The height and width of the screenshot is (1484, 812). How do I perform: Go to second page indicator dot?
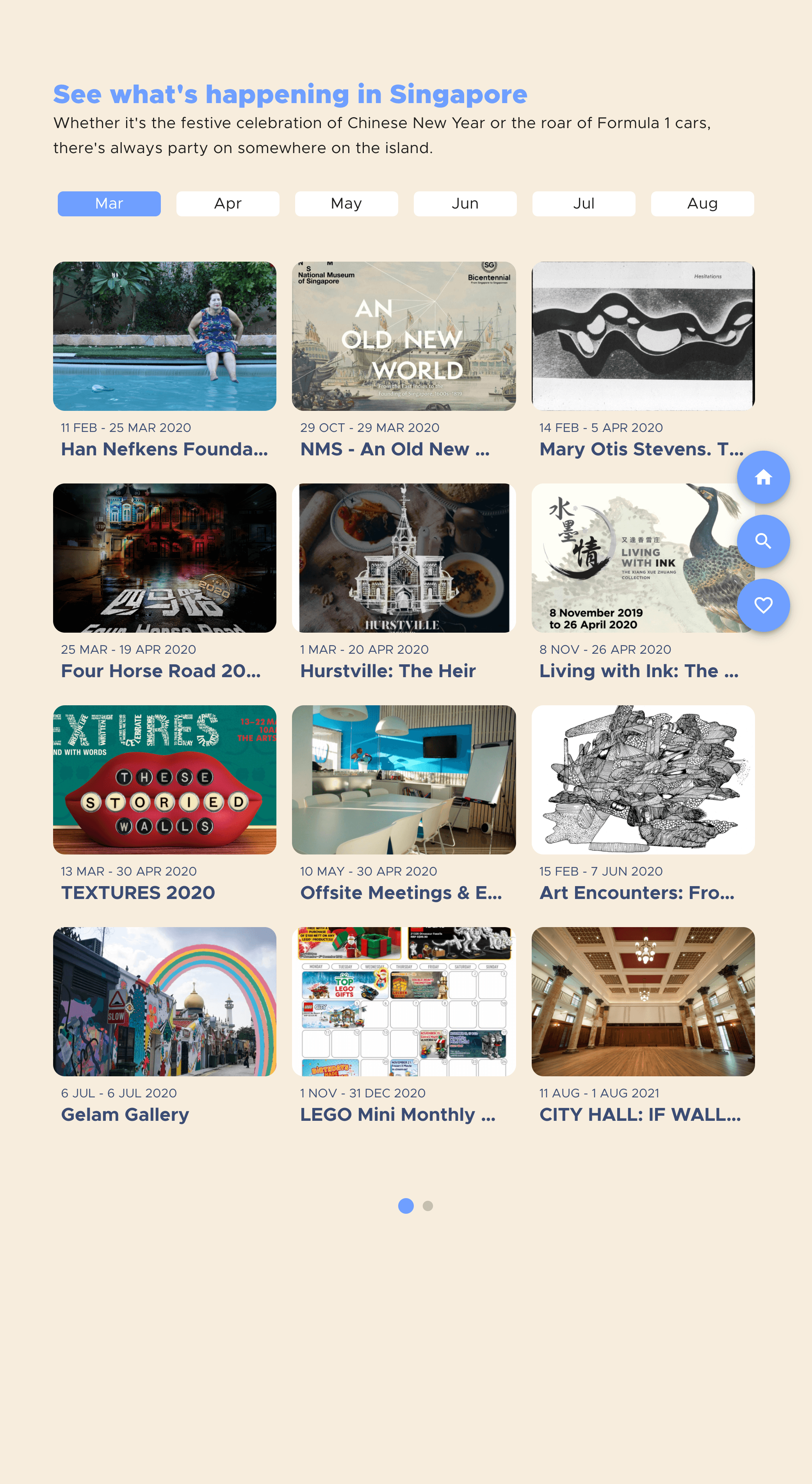[427, 1206]
